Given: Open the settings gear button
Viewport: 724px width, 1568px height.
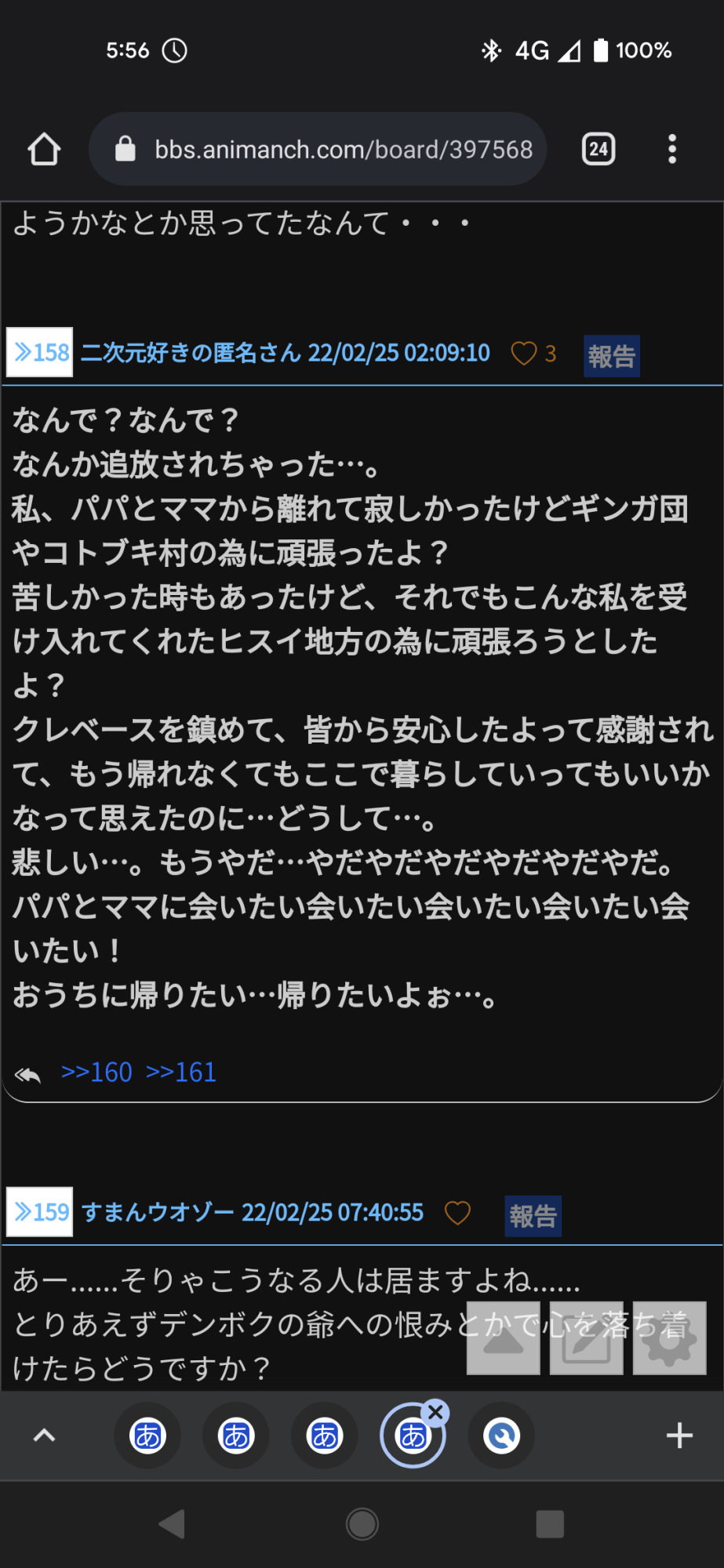Looking at the screenshot, I should click(x=669, y=1340).
